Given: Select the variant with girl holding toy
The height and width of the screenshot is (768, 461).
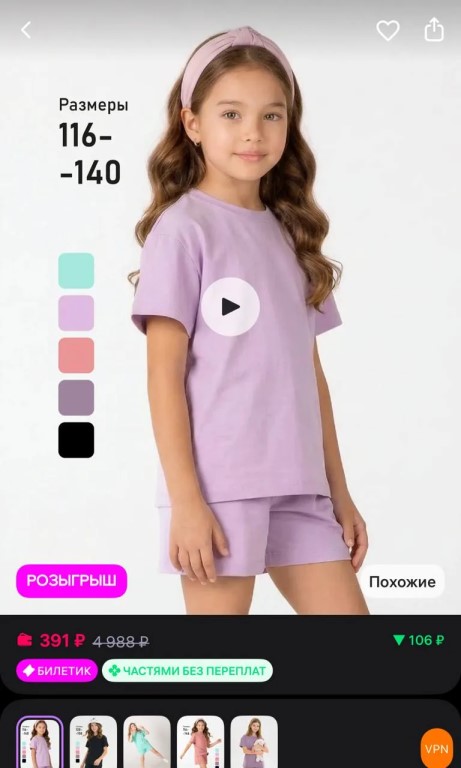Looking at the screenshot, I should click(254, 742).
